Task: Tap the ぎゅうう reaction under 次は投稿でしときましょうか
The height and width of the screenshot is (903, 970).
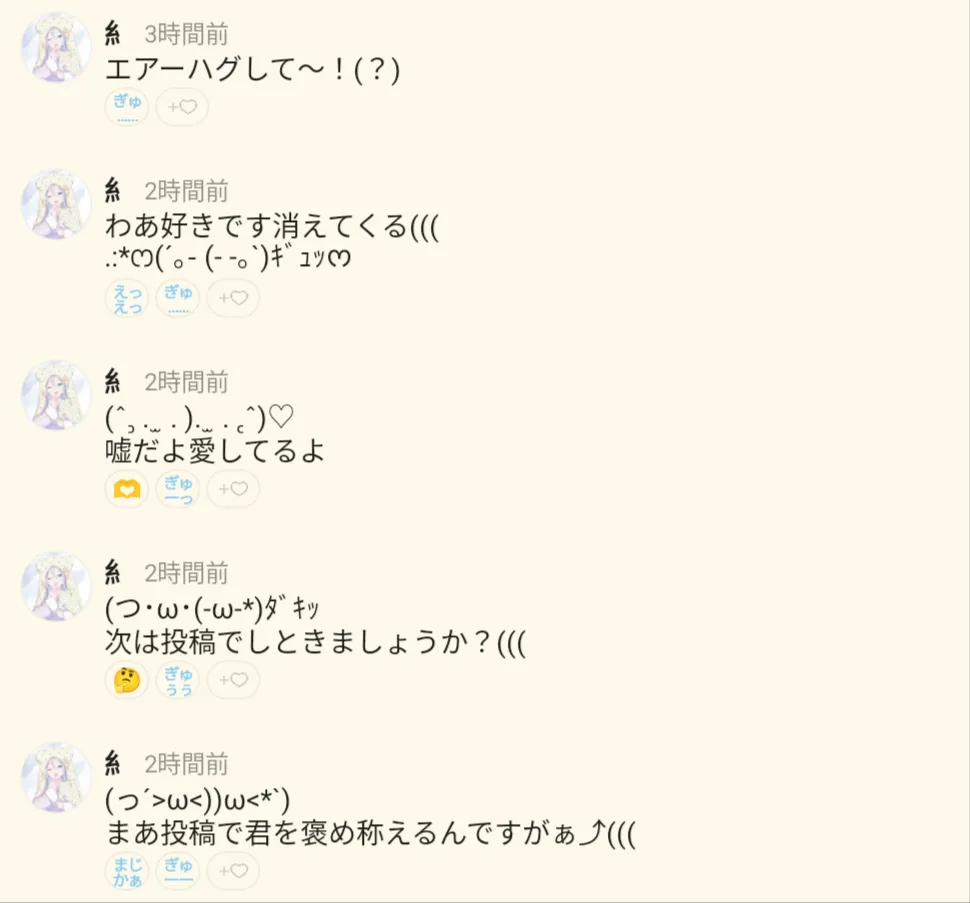Action: [178, 680]
